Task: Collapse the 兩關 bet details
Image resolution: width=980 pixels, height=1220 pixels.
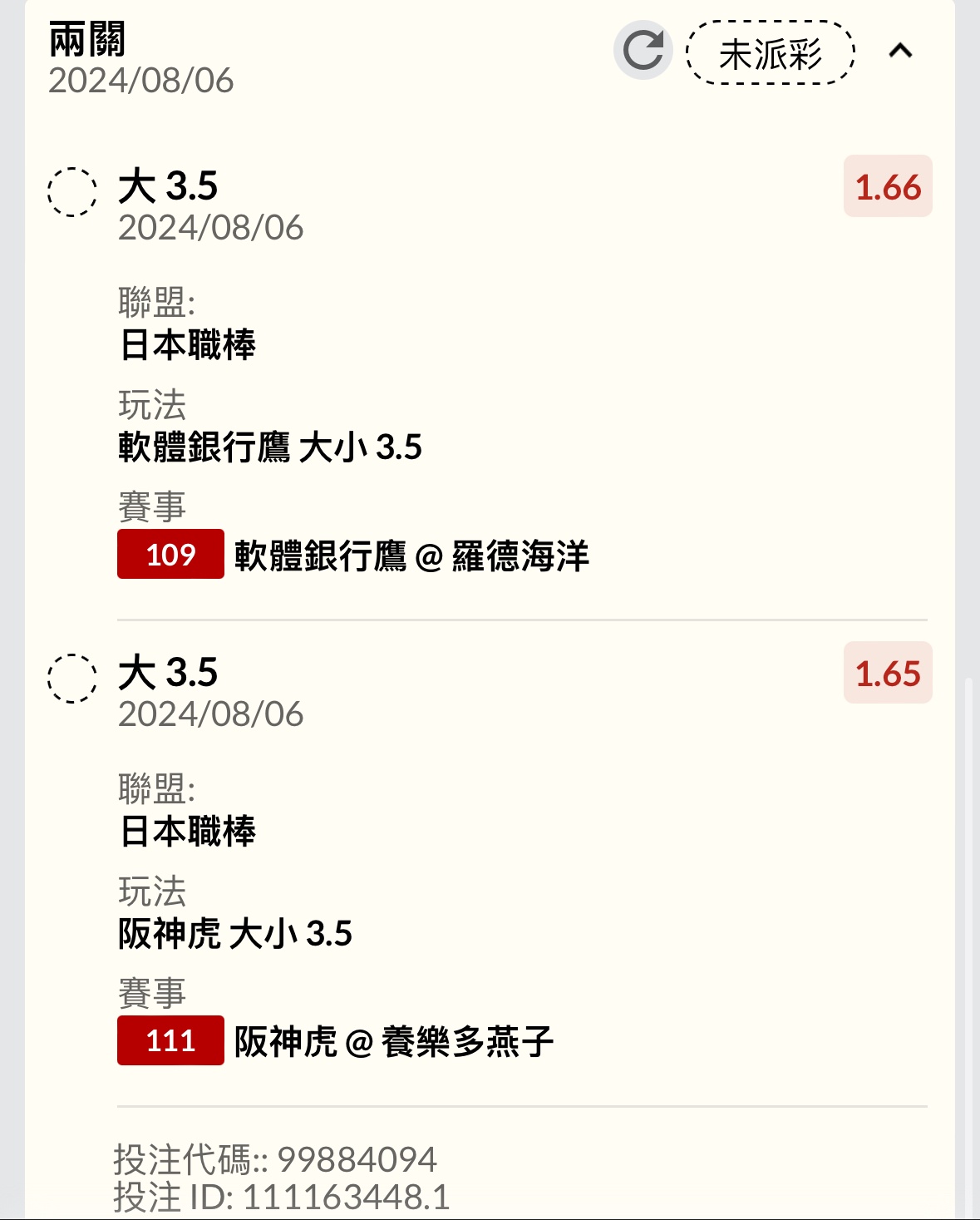Action: click(x=900, y=52)
